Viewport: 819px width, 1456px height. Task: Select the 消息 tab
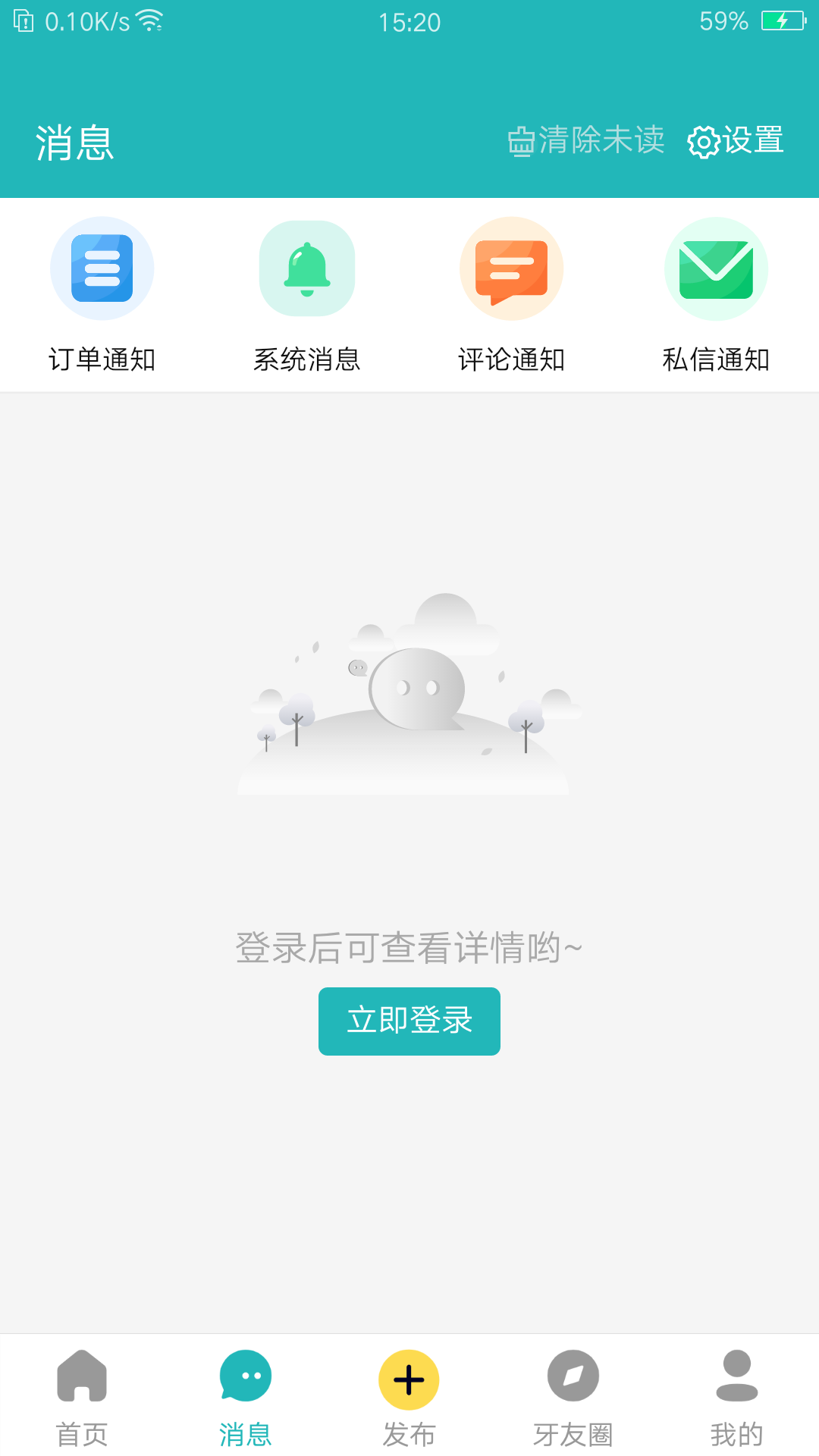(x=246, y=1397)
